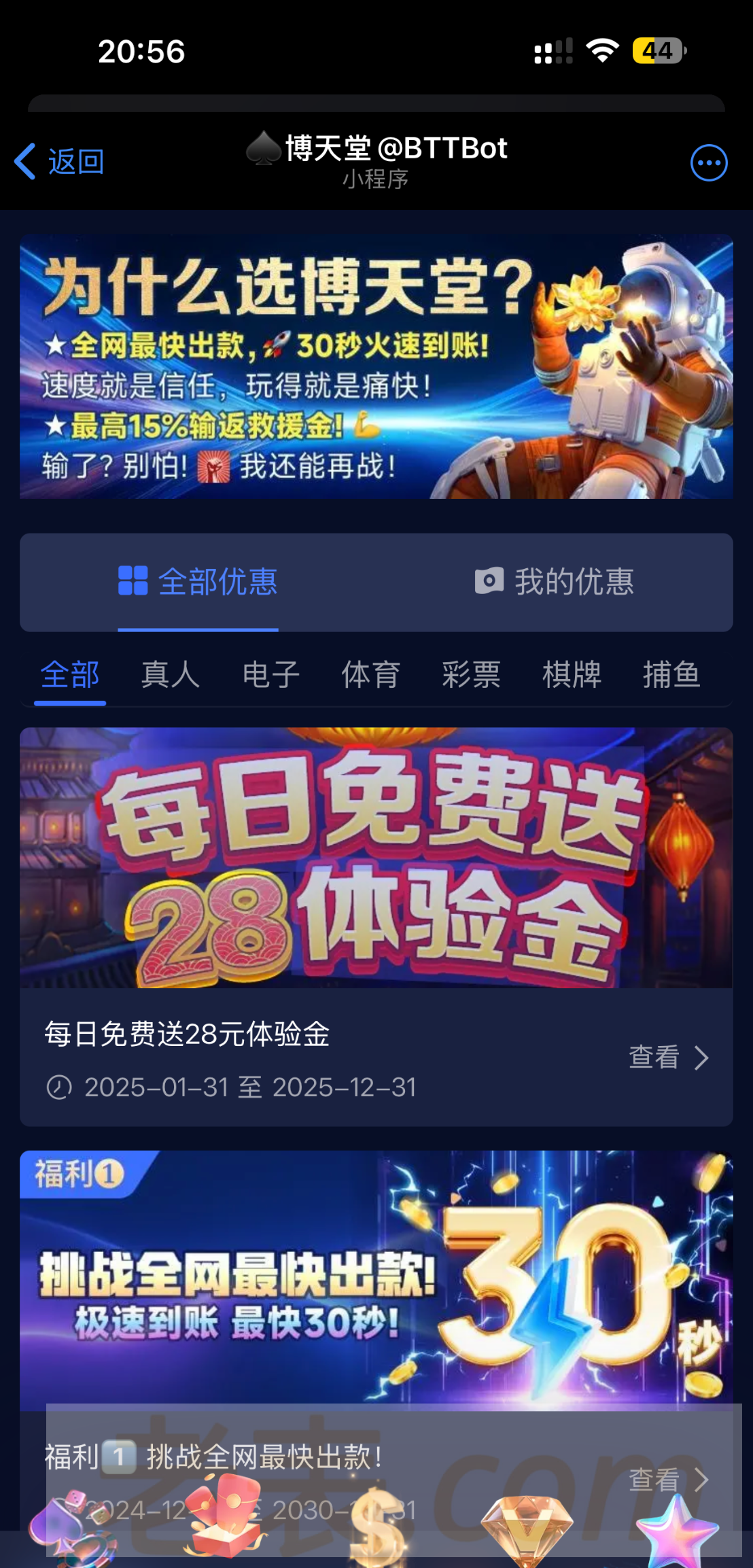The height and width of the screenshot is (1568, 753).
Task: Tap 查看 for 福利1 挑战全网最快出款
Action: (669, 1479)
